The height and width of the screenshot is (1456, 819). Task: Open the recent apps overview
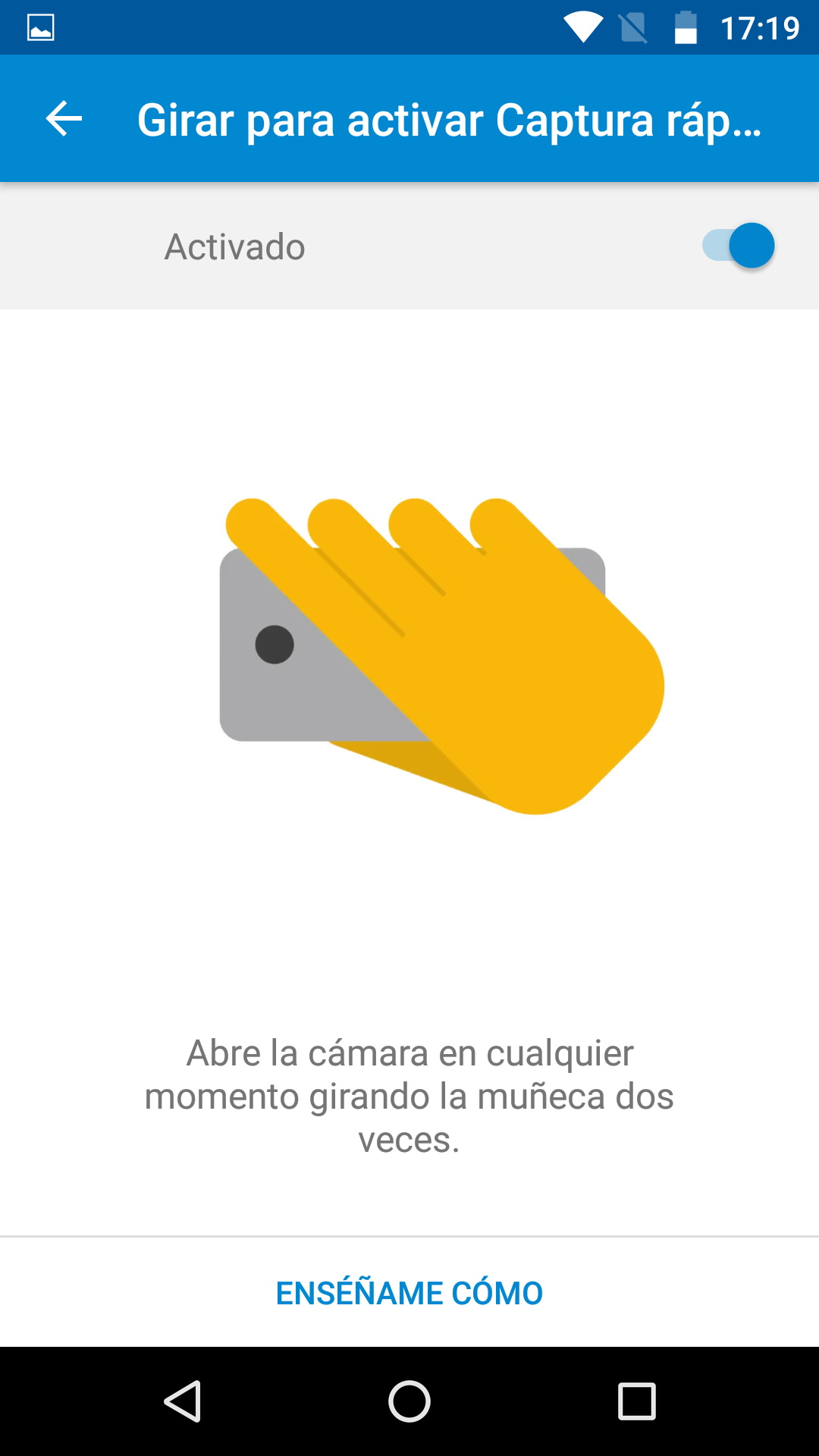[x=636, y=1401]
